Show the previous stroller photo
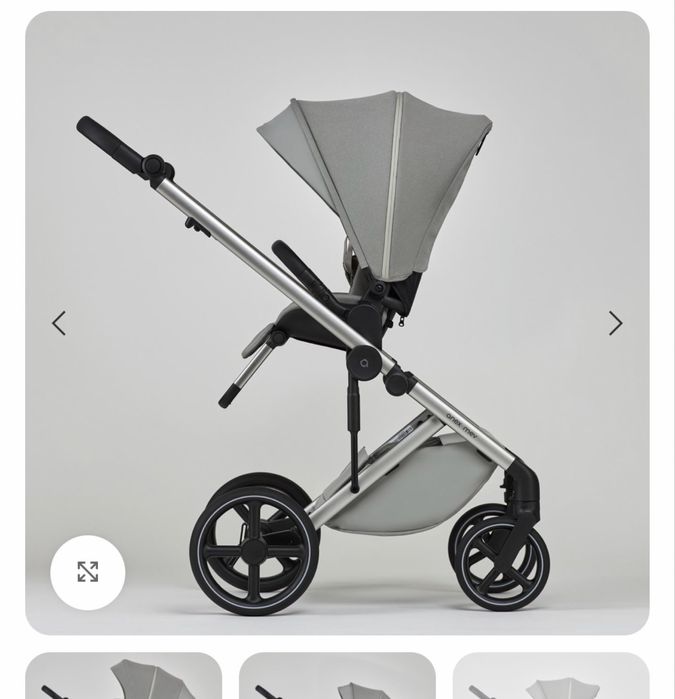 (59, 323)
